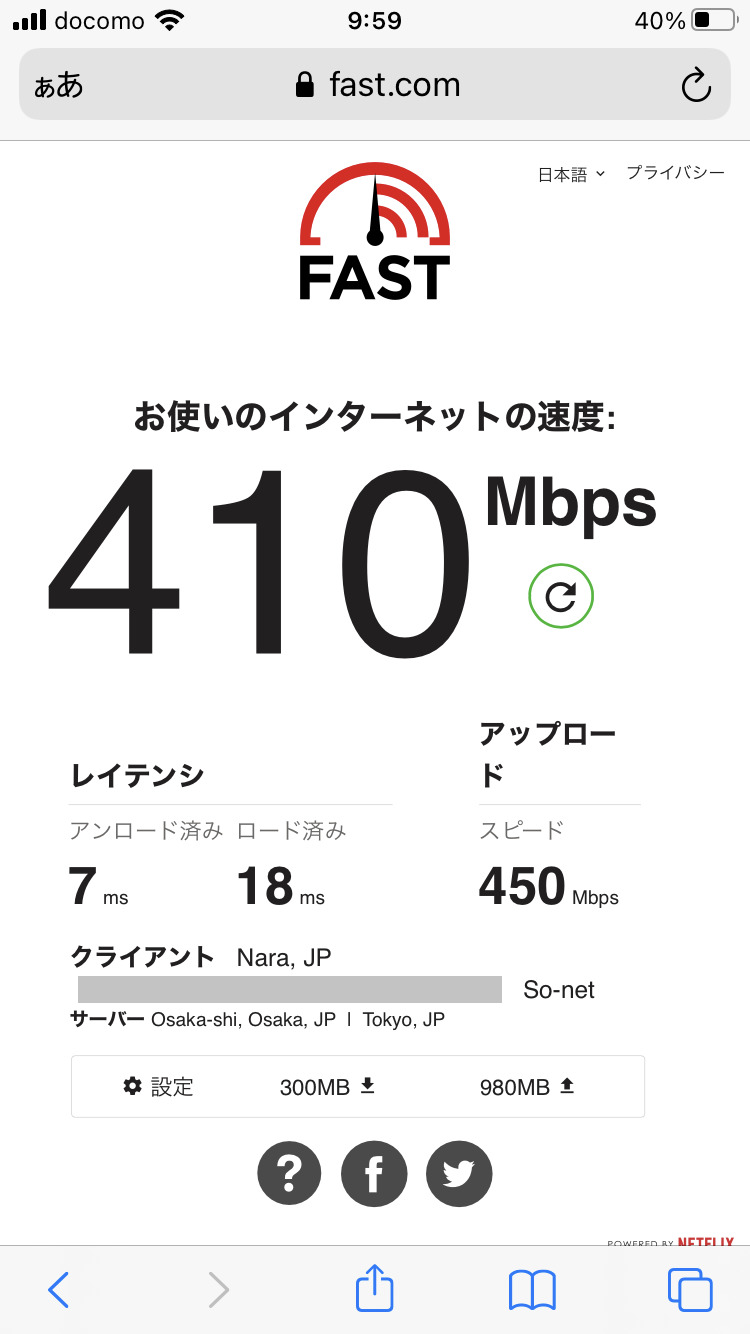Show open Safari tabs

point(690,1290)
